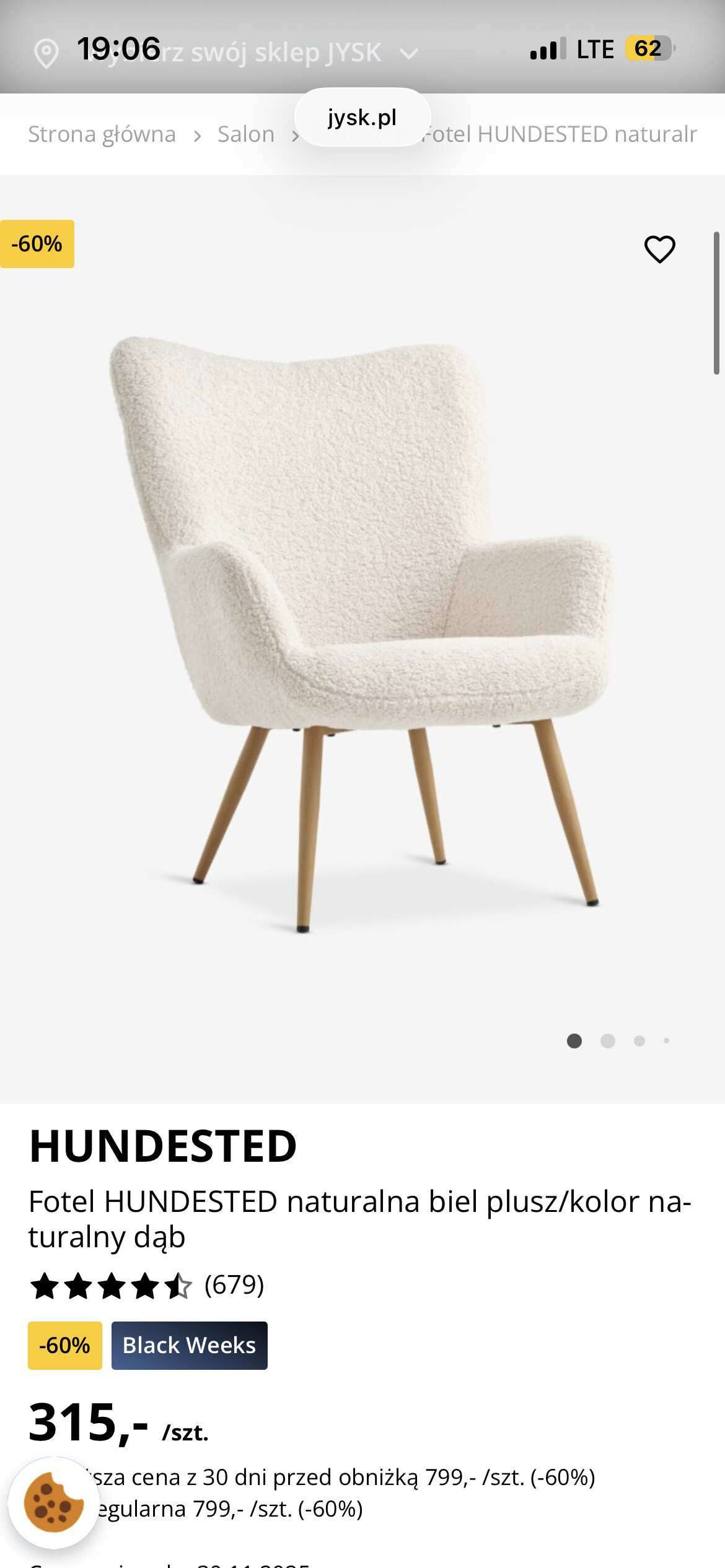Open the armchair product photo
This screenshot has height=1568, width=725.
[362, 632]
